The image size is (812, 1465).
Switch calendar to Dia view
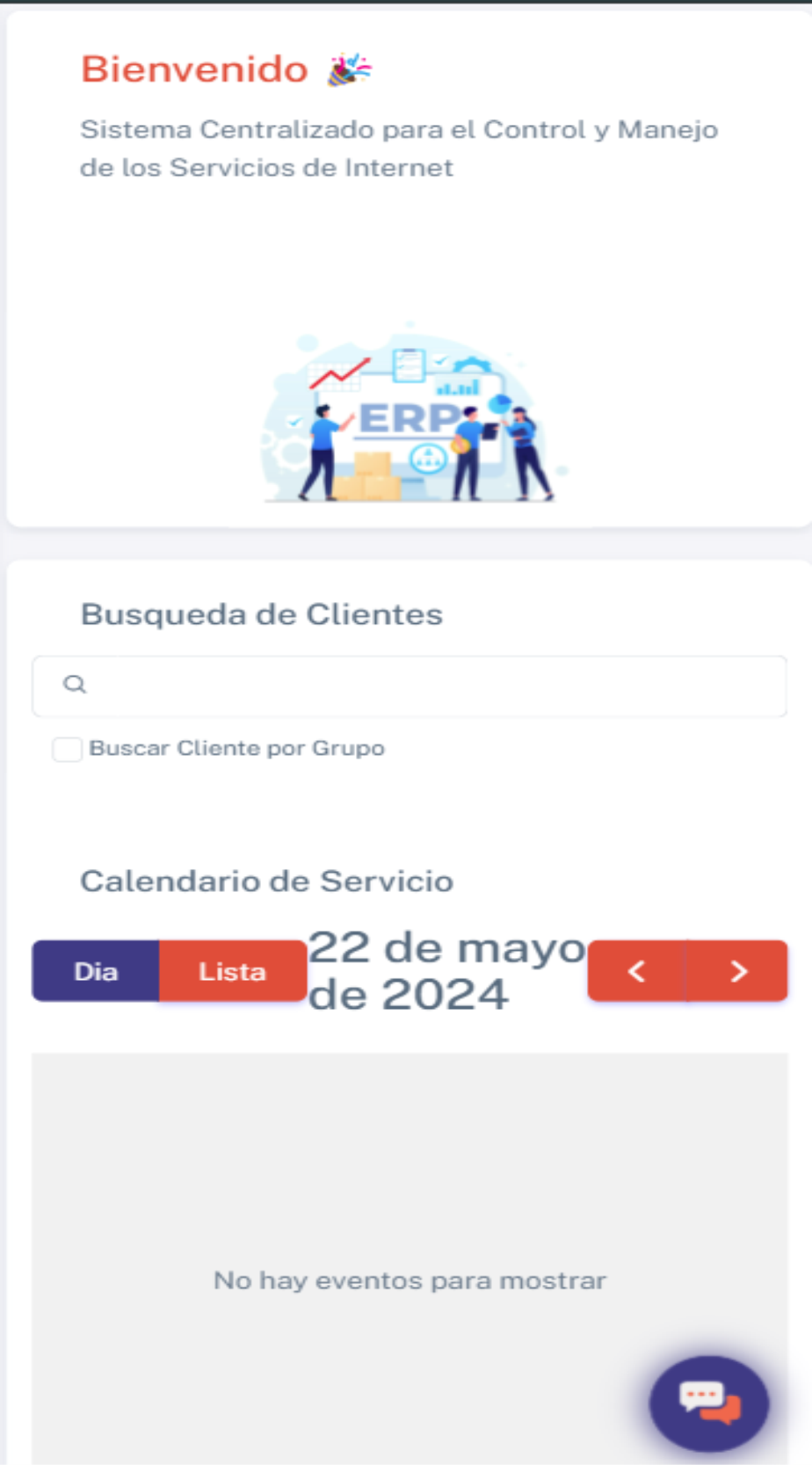96,971
